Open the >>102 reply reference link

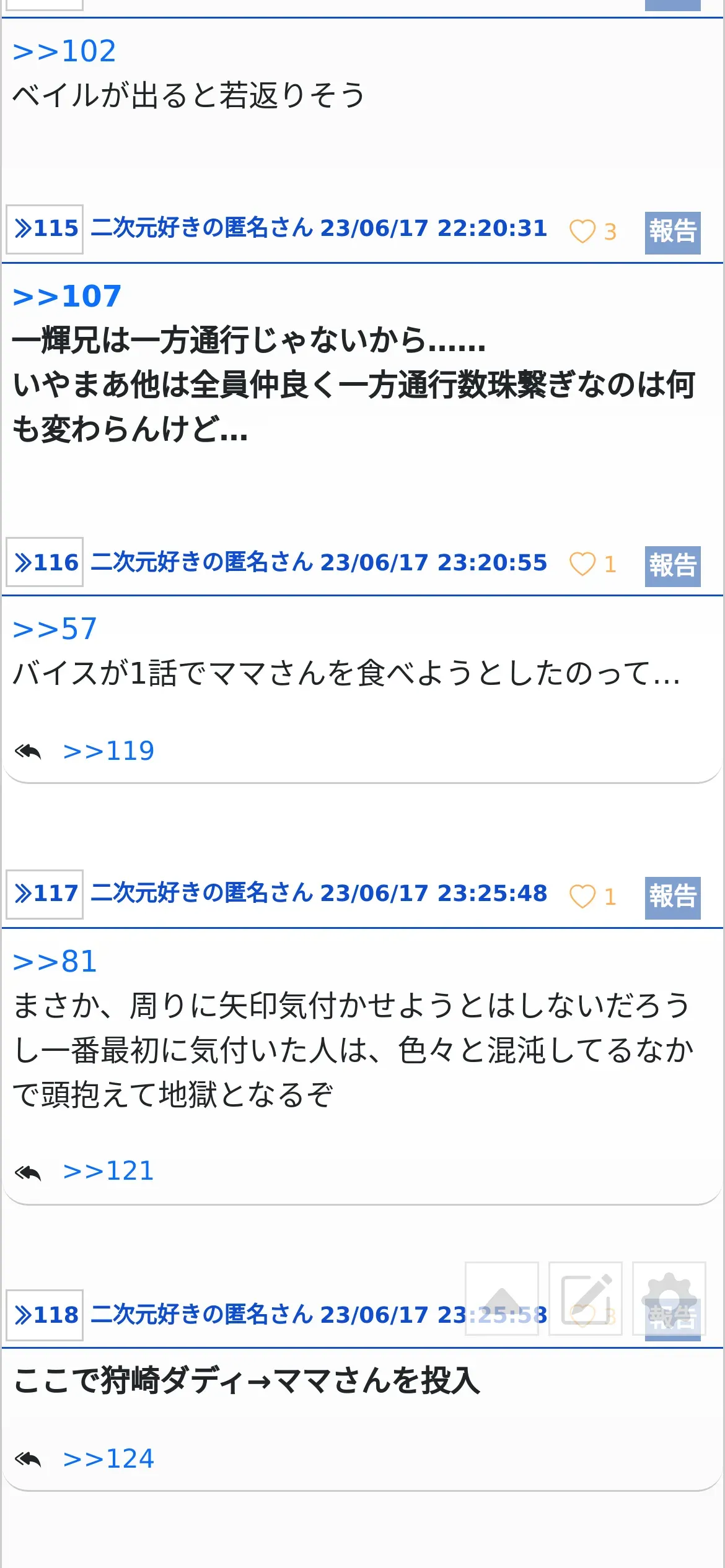coord(64,51)
